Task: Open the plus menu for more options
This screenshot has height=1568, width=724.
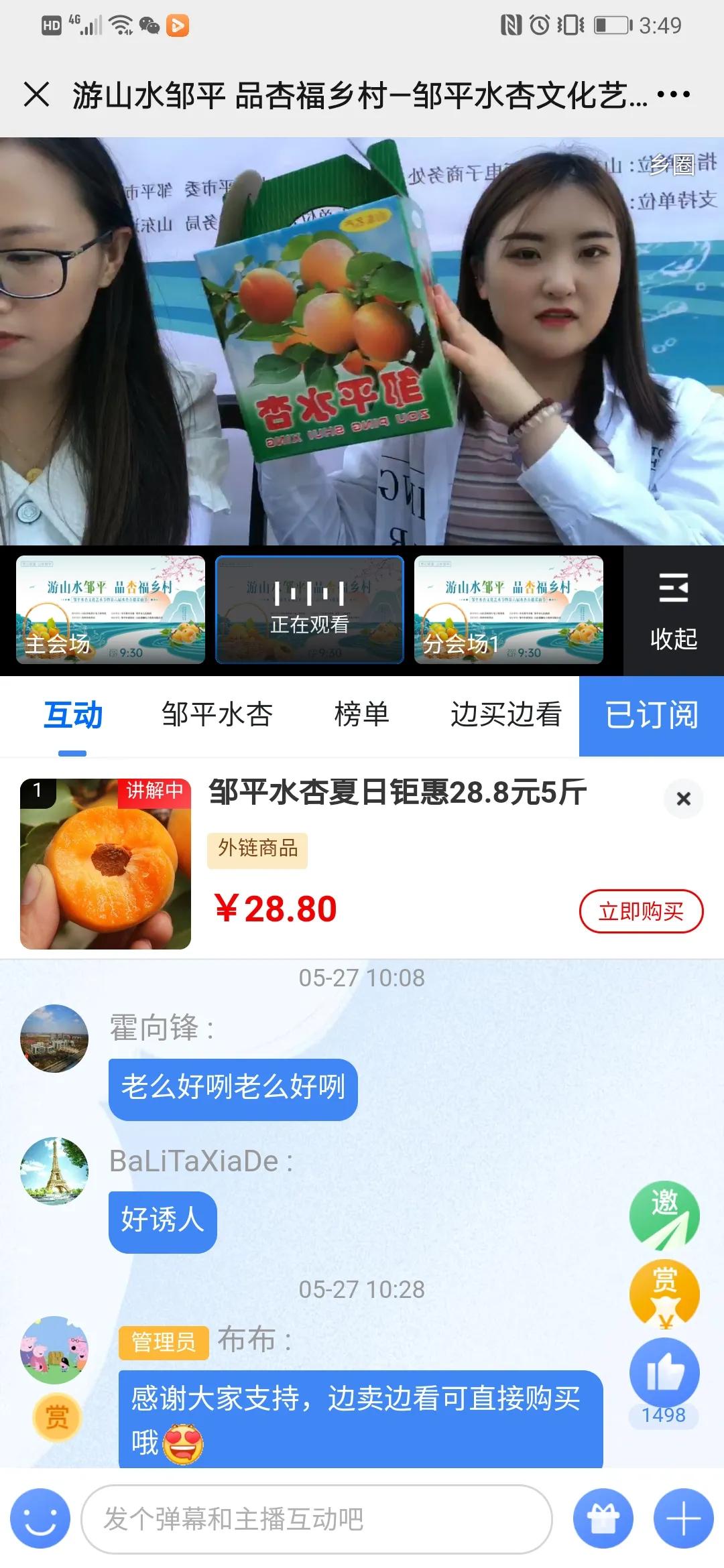Action: click(x=683, y=1520)
